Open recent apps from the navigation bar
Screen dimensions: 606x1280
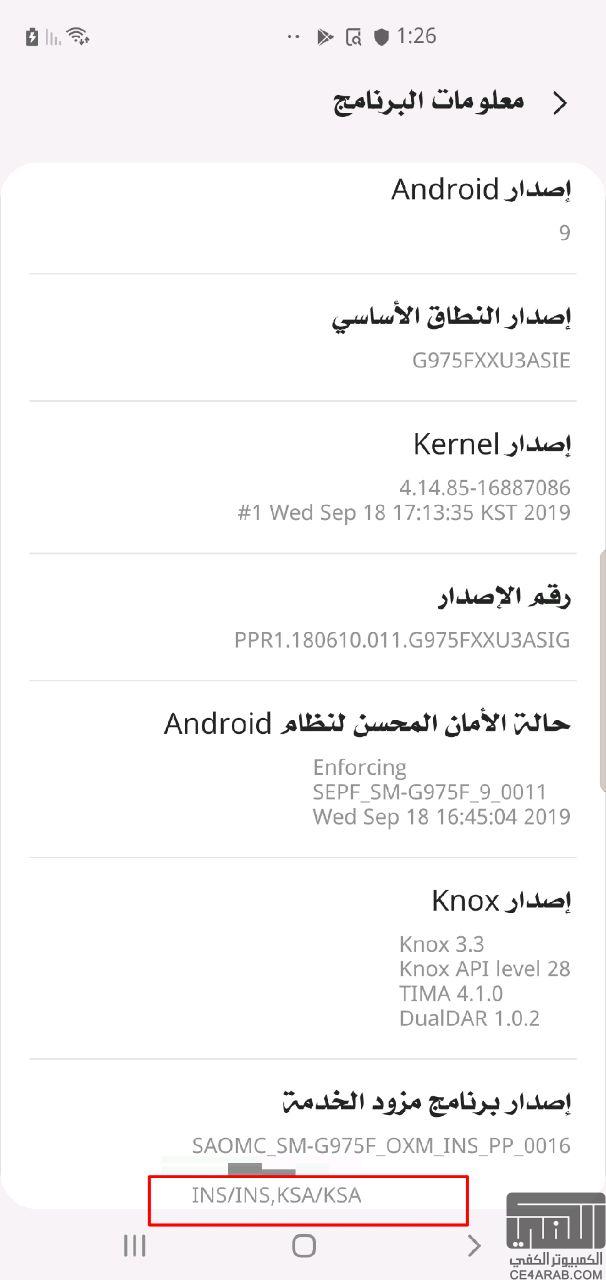(x=134, y=1245)
